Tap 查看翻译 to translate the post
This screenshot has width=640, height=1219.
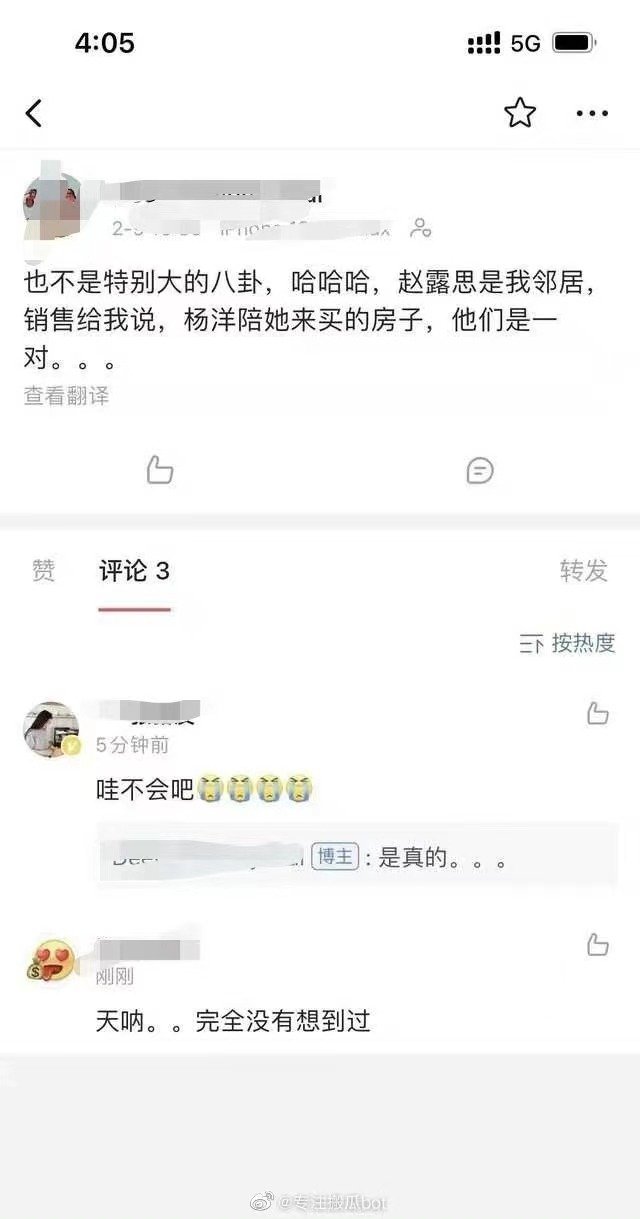click(66, 396)
